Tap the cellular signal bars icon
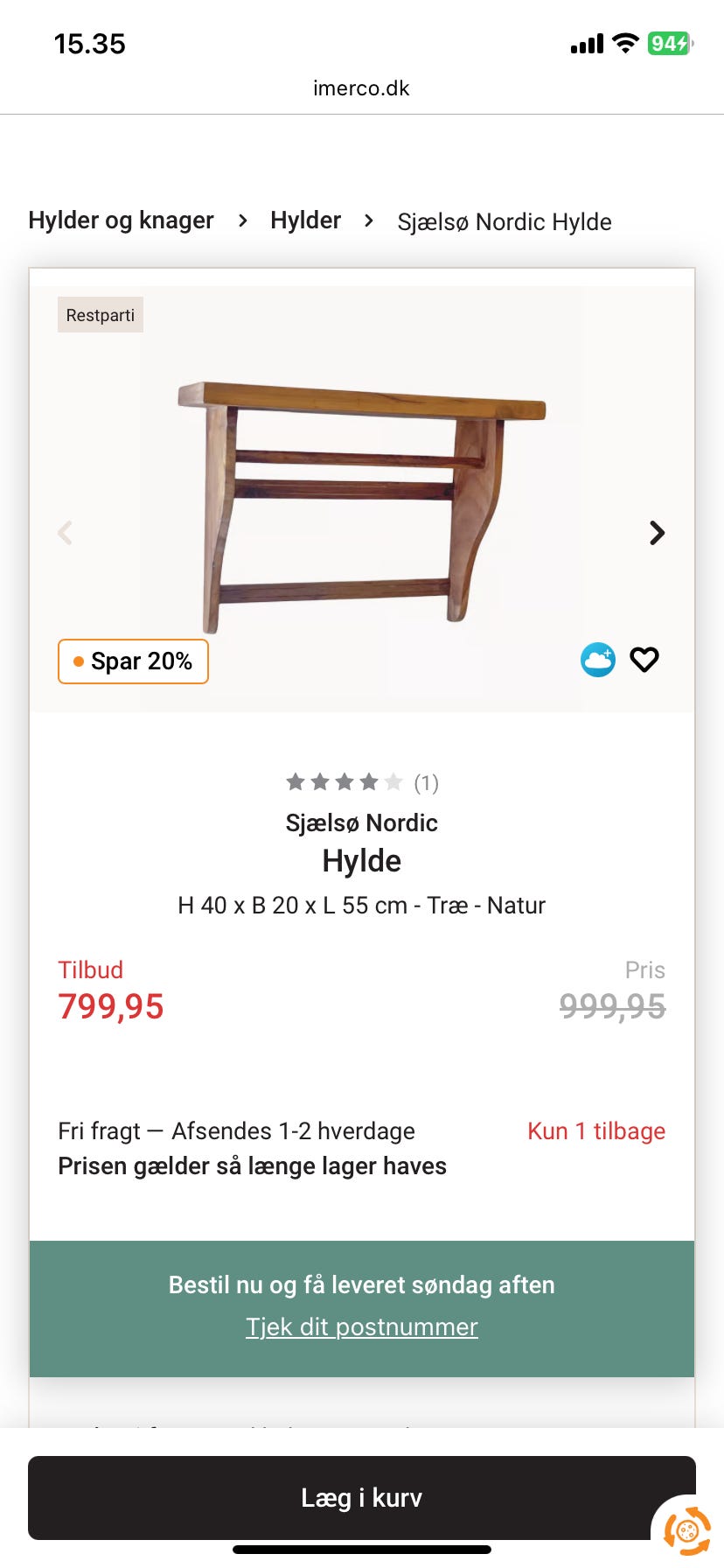The image size is (724, 1568). 585,43
